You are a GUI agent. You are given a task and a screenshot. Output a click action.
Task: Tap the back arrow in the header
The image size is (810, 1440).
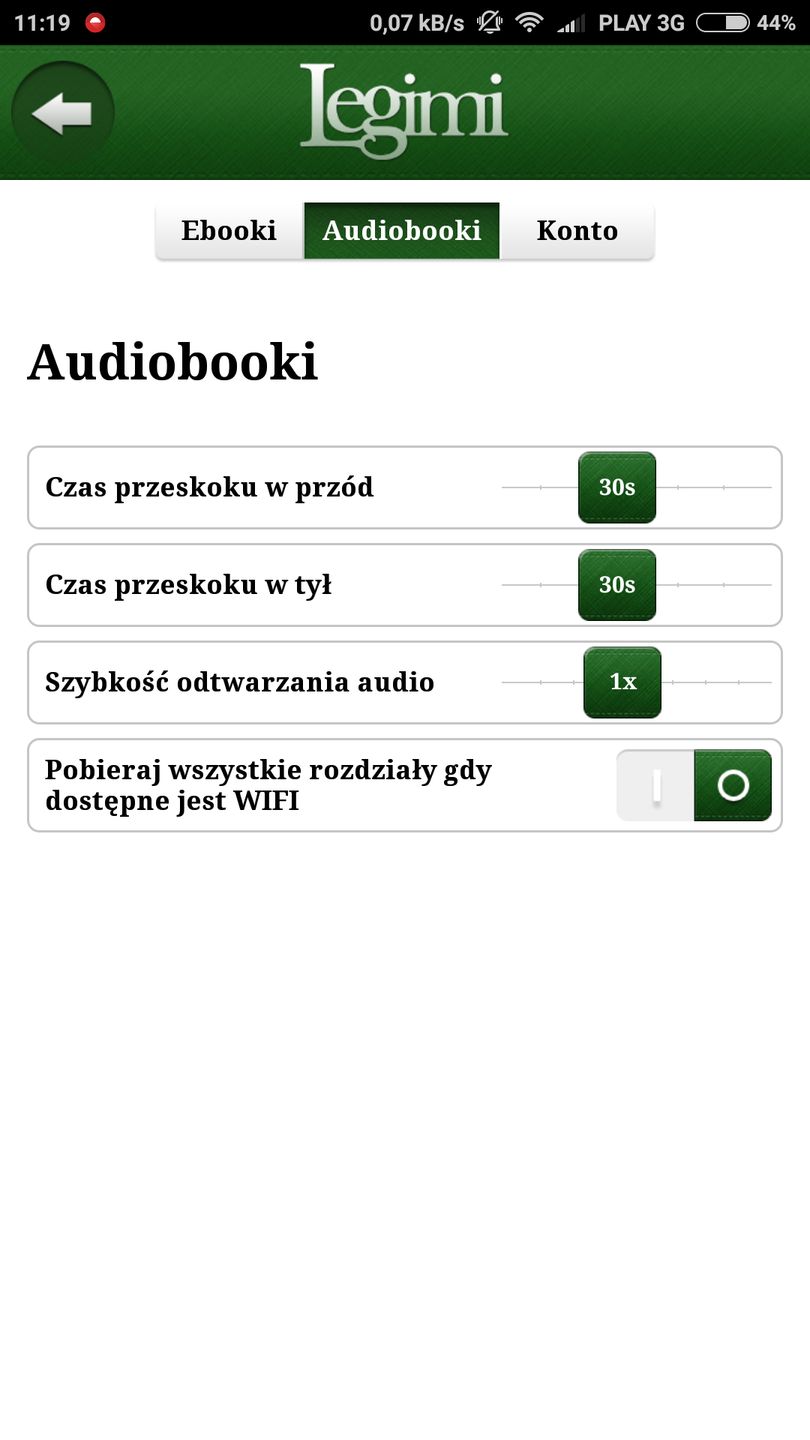tap(62, 113)
